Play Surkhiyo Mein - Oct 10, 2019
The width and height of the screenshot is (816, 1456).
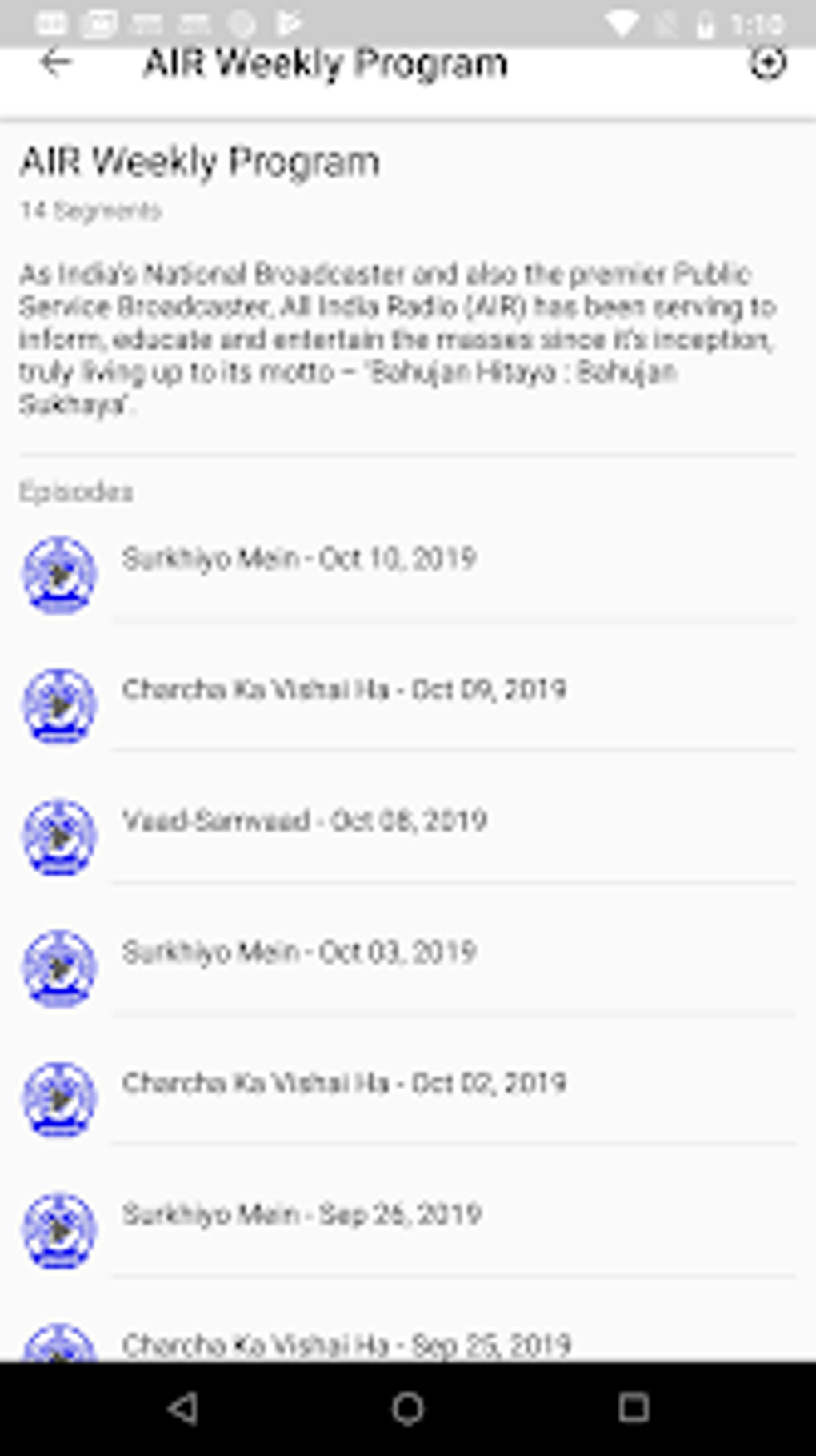point(58,575)
